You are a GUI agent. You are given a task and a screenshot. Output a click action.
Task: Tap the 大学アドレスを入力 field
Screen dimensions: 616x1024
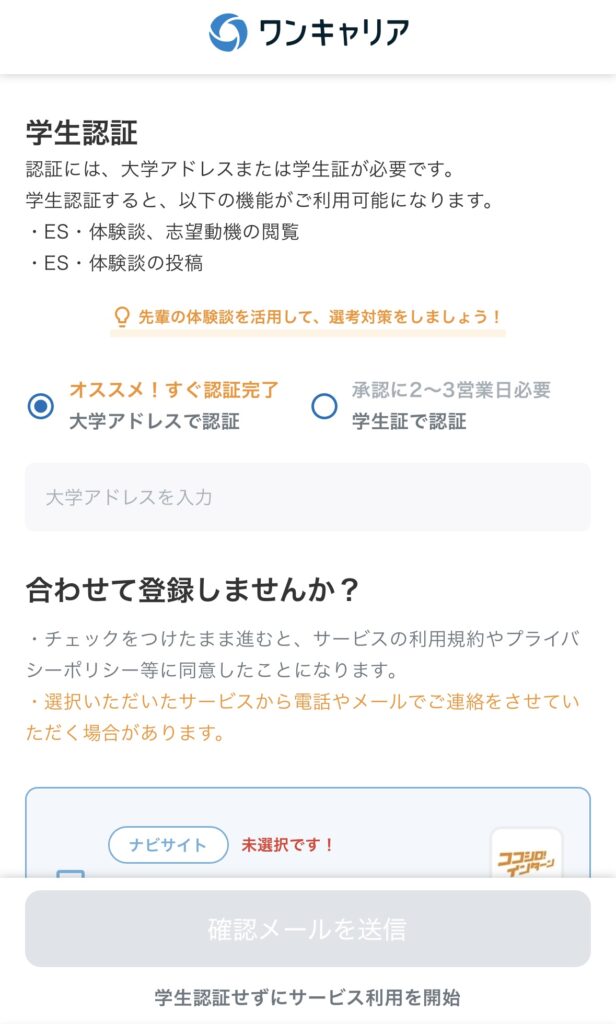[x=307, y=497]
